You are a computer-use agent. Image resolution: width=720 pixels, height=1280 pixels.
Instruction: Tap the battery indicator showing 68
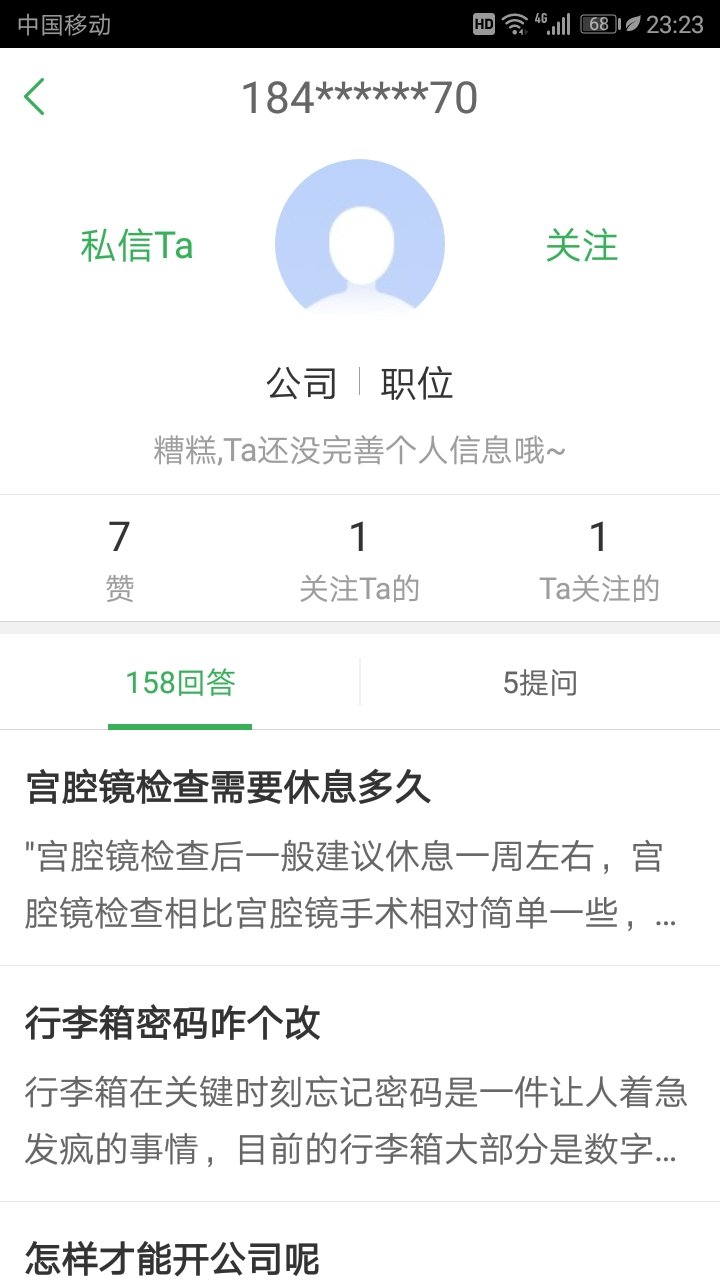click(x=597, y=22)
